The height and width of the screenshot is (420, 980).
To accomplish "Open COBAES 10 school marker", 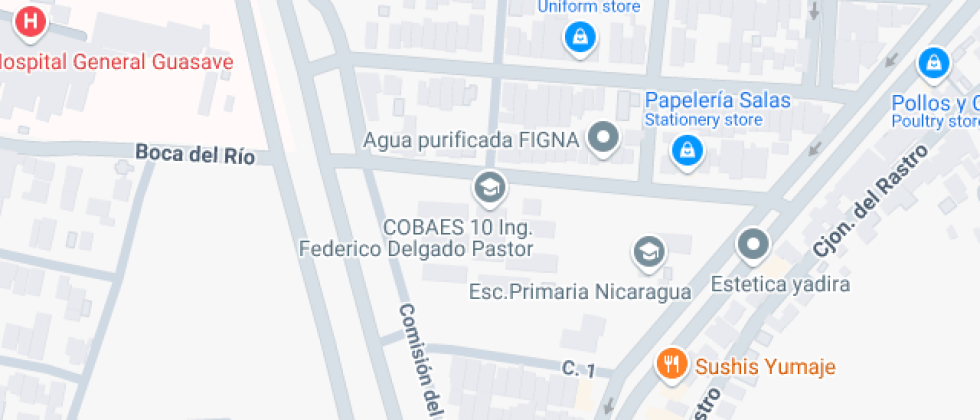I will tap(488, 187).
